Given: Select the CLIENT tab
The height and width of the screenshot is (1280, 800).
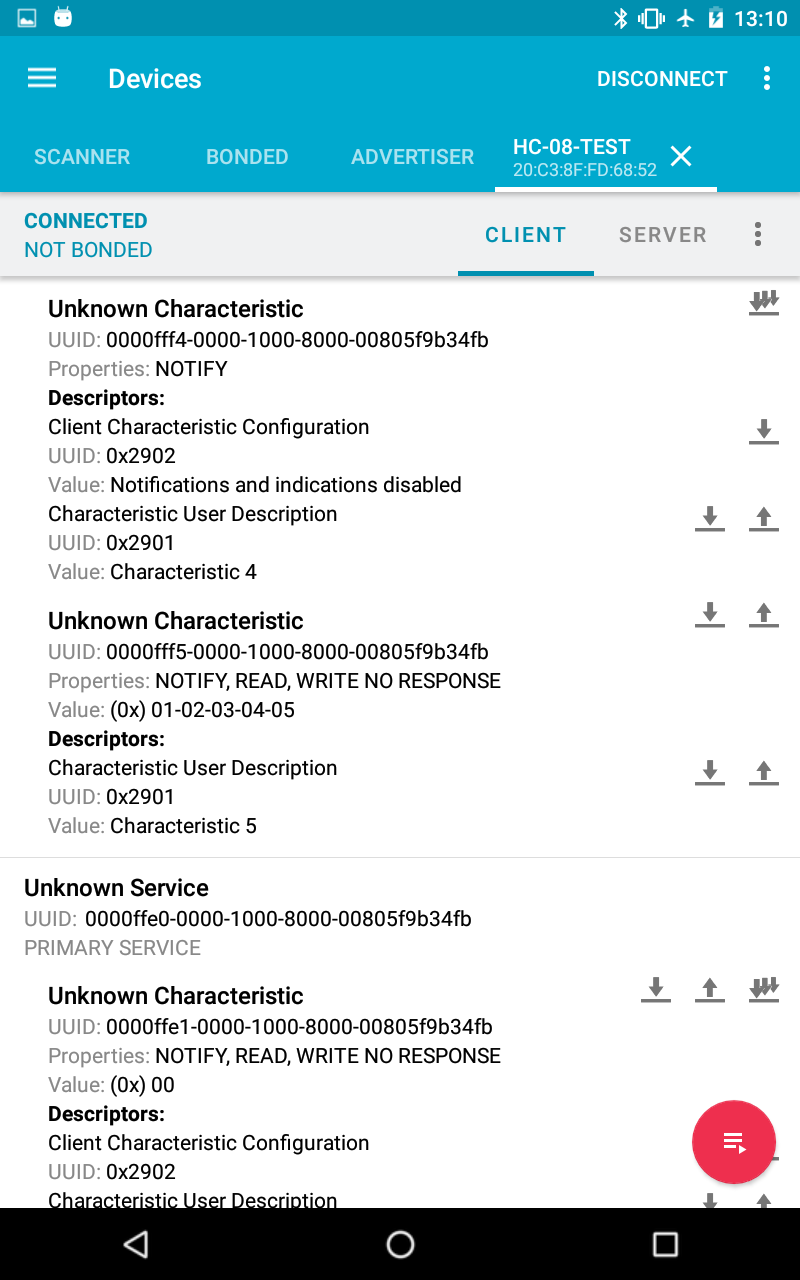Looking at the screenshot, I should [525, 235].
